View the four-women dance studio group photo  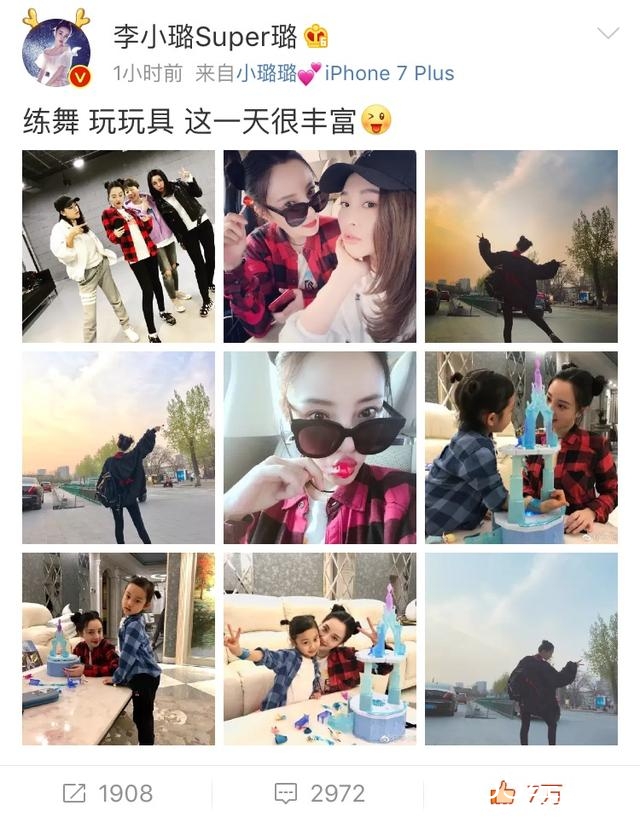point(118,246)
